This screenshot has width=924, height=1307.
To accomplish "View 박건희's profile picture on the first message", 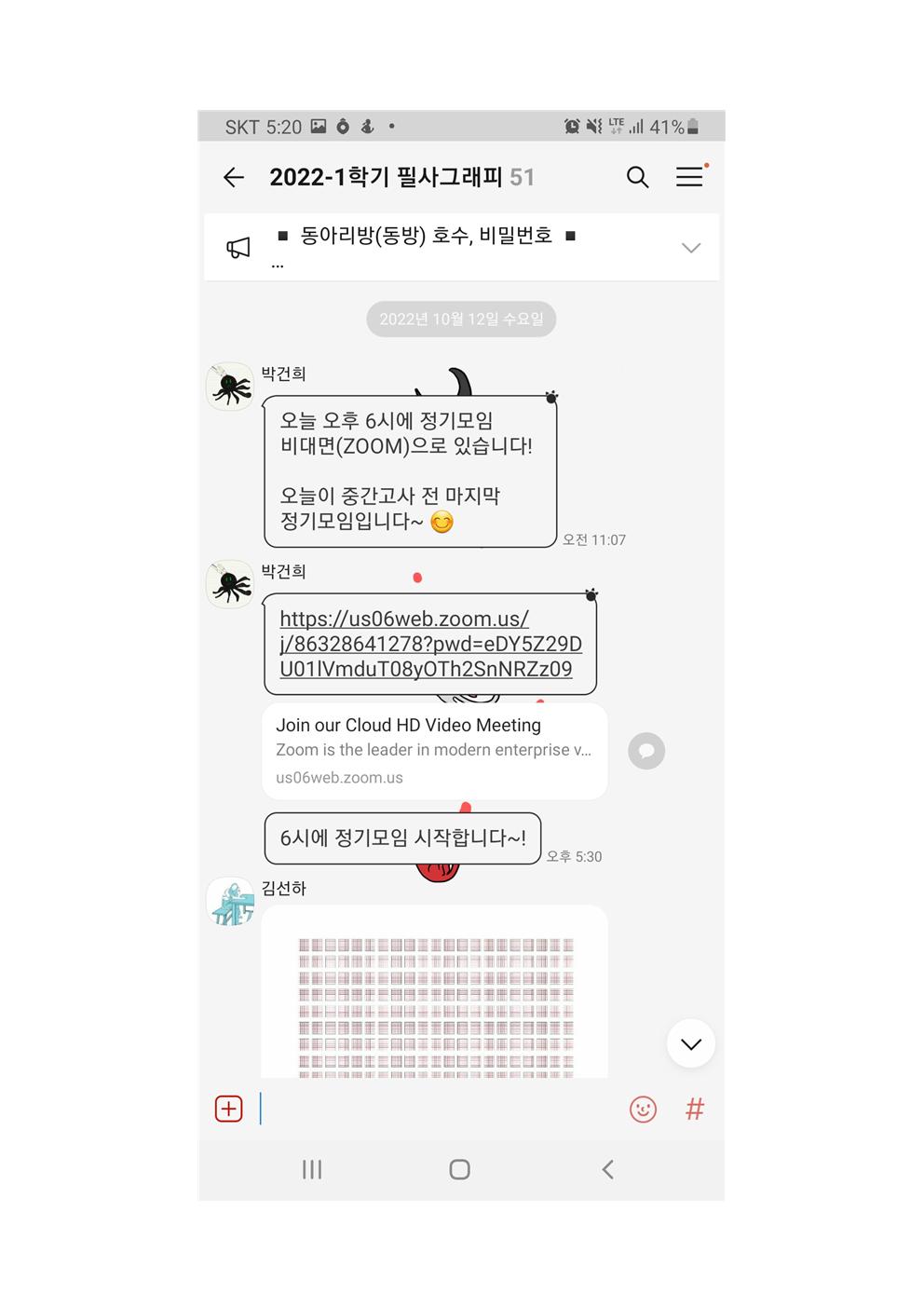I will click(229, 387).
